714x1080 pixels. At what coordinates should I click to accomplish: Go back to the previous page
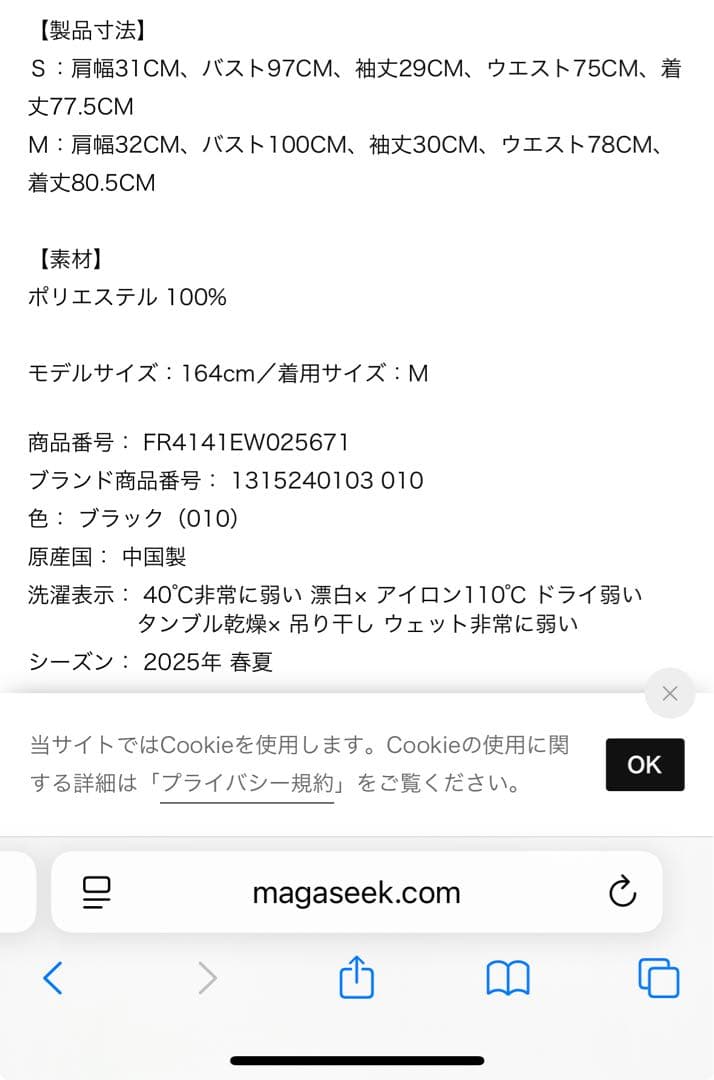coord(53,977)
